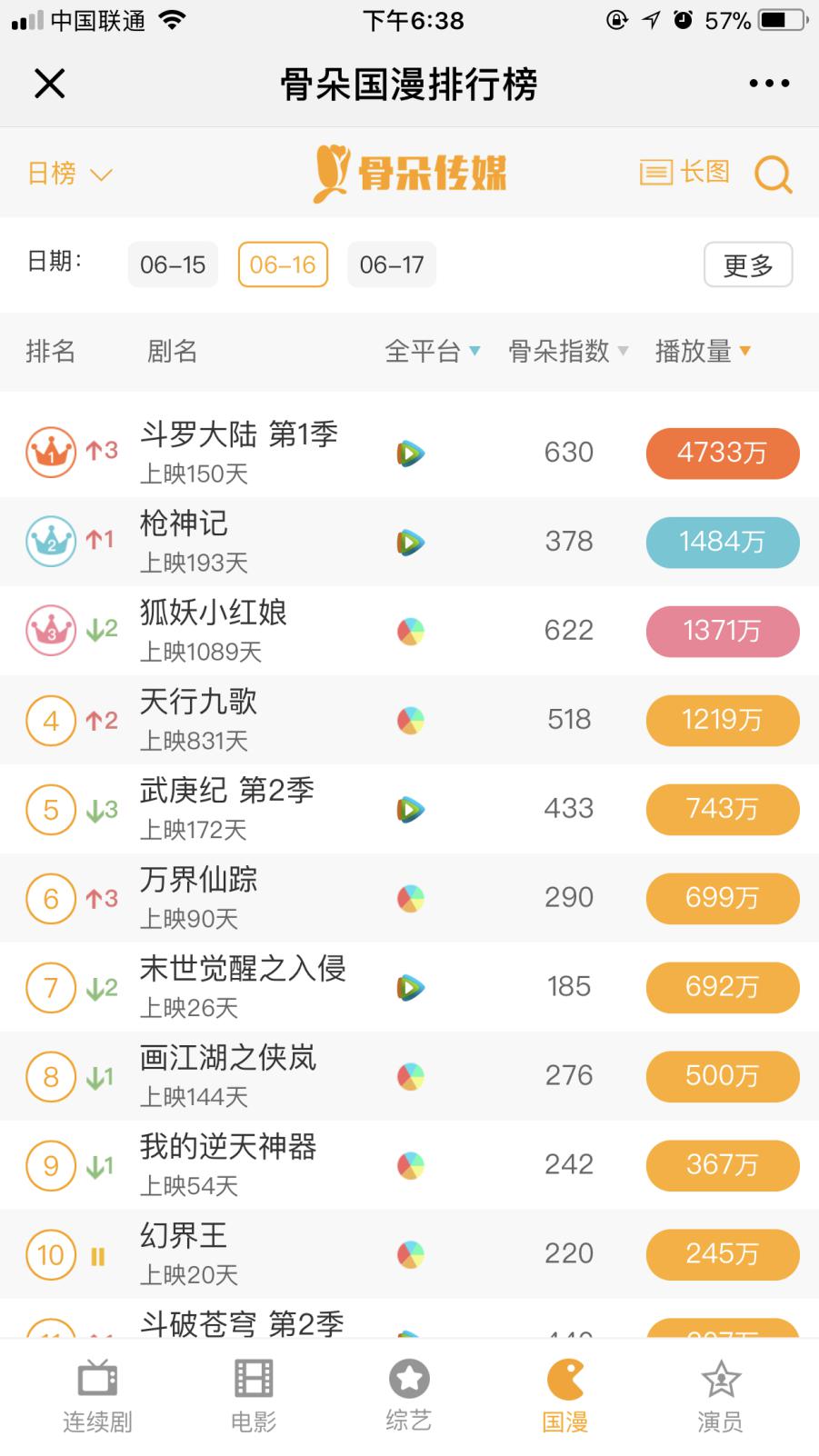819x1456 pixels.
Task: Switch to the 连续剧 tab
Action: (x=97, y=1397)
